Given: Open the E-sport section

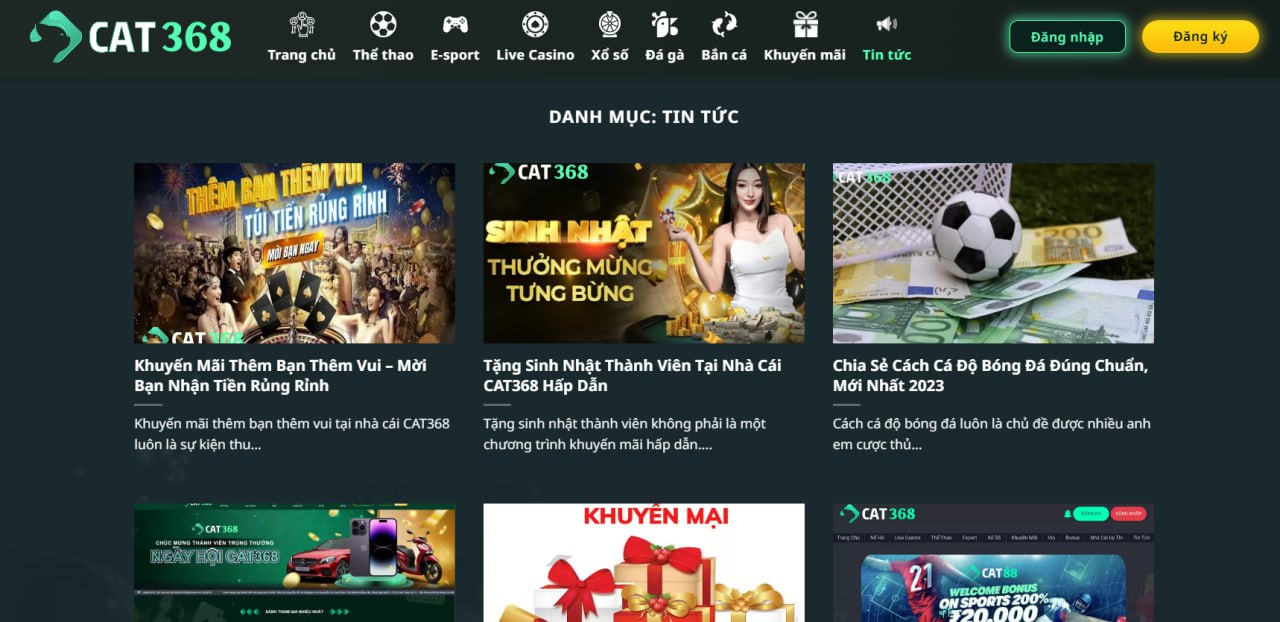Looking at the screenshot, I should click(455, 38).
